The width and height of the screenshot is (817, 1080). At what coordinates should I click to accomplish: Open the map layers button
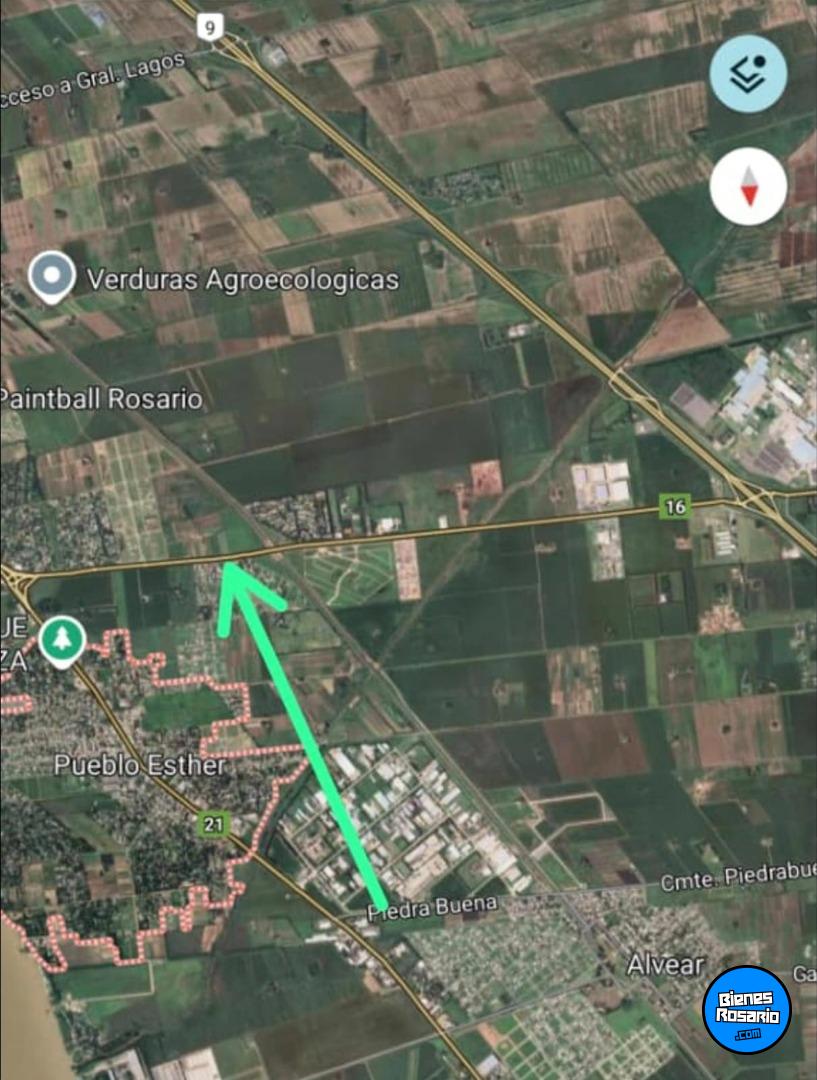[x=748, y=73]
